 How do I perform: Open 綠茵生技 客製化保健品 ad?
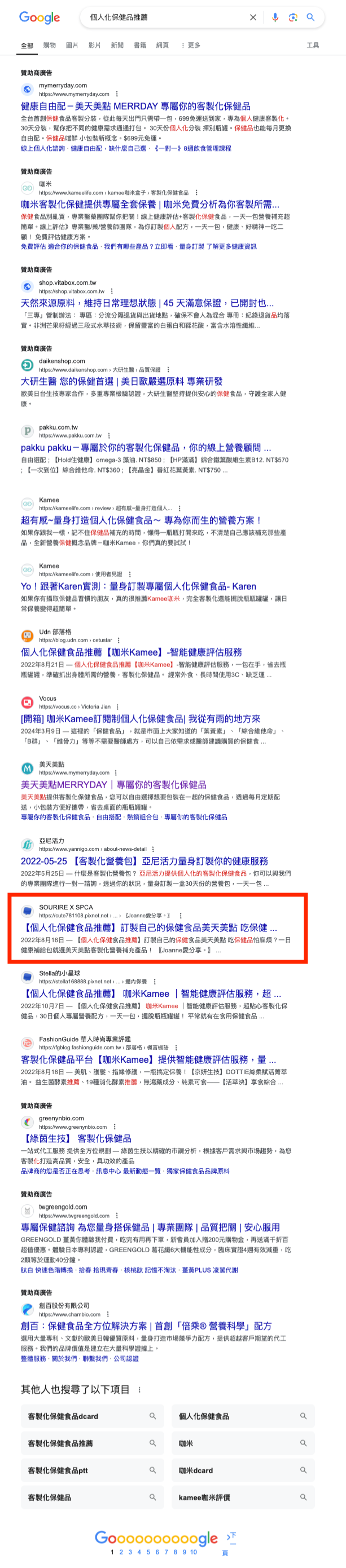(76, 1138)
